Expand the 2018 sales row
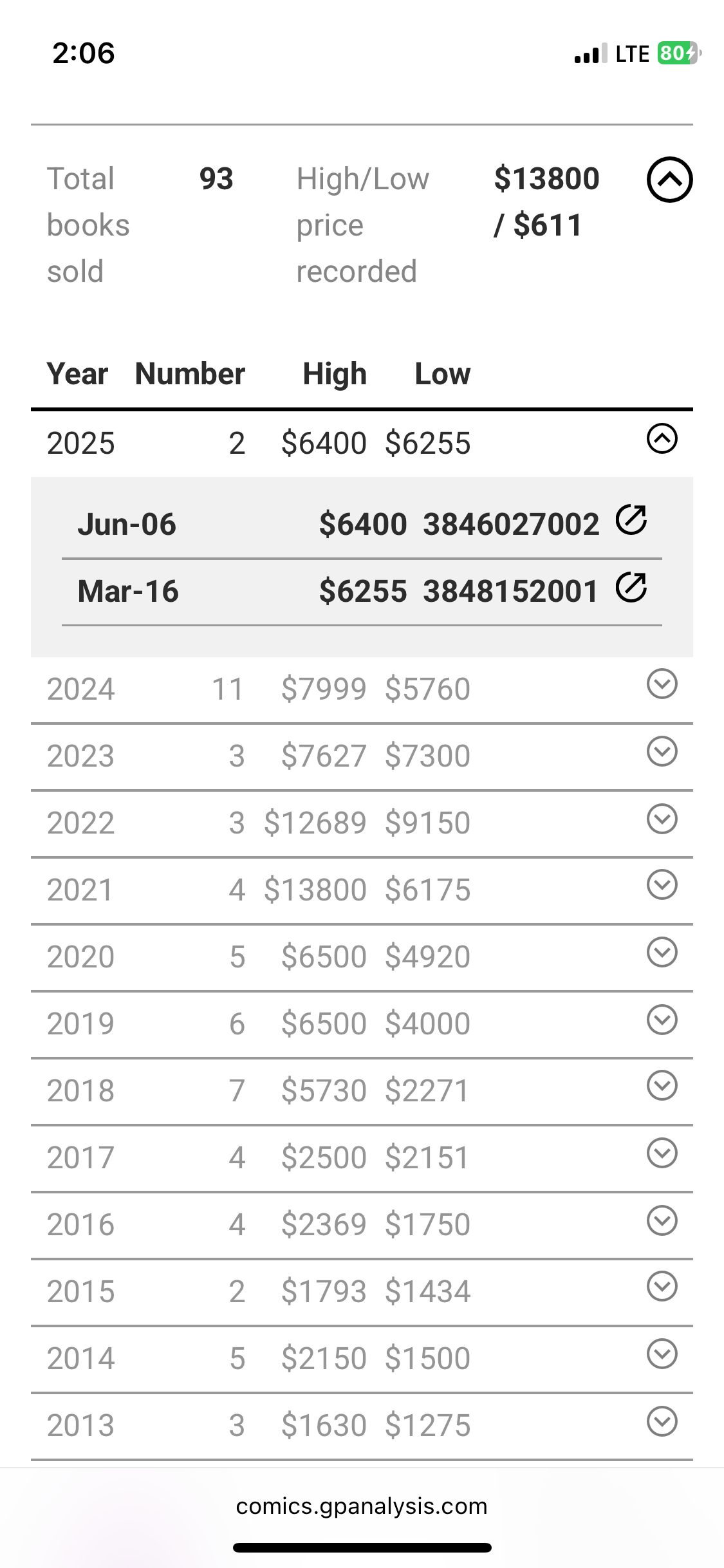724x1568 pixels. tap(662, 1086)
